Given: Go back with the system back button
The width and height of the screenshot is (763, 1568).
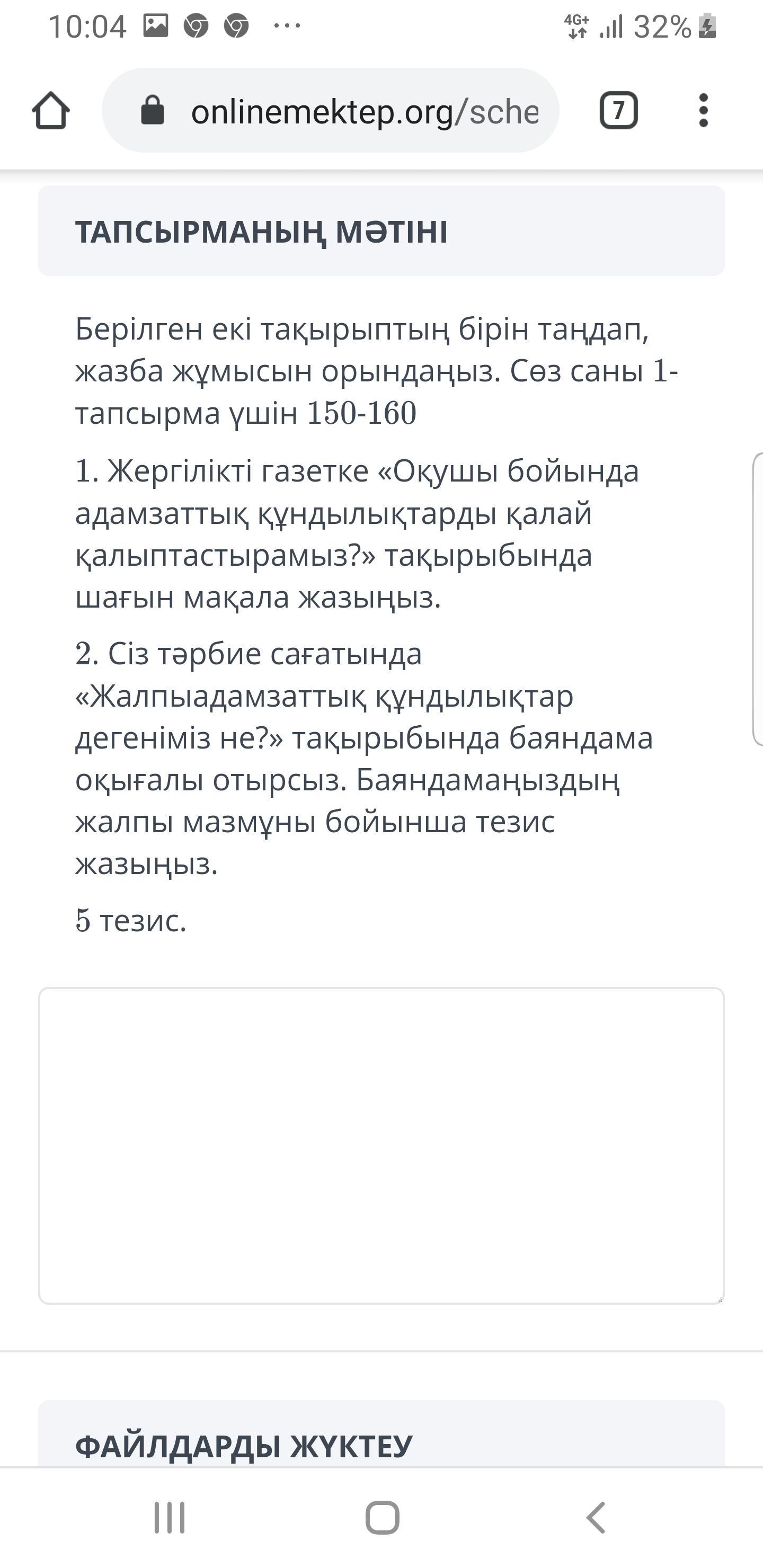Looking at the screenshot, I should 596,1517.
